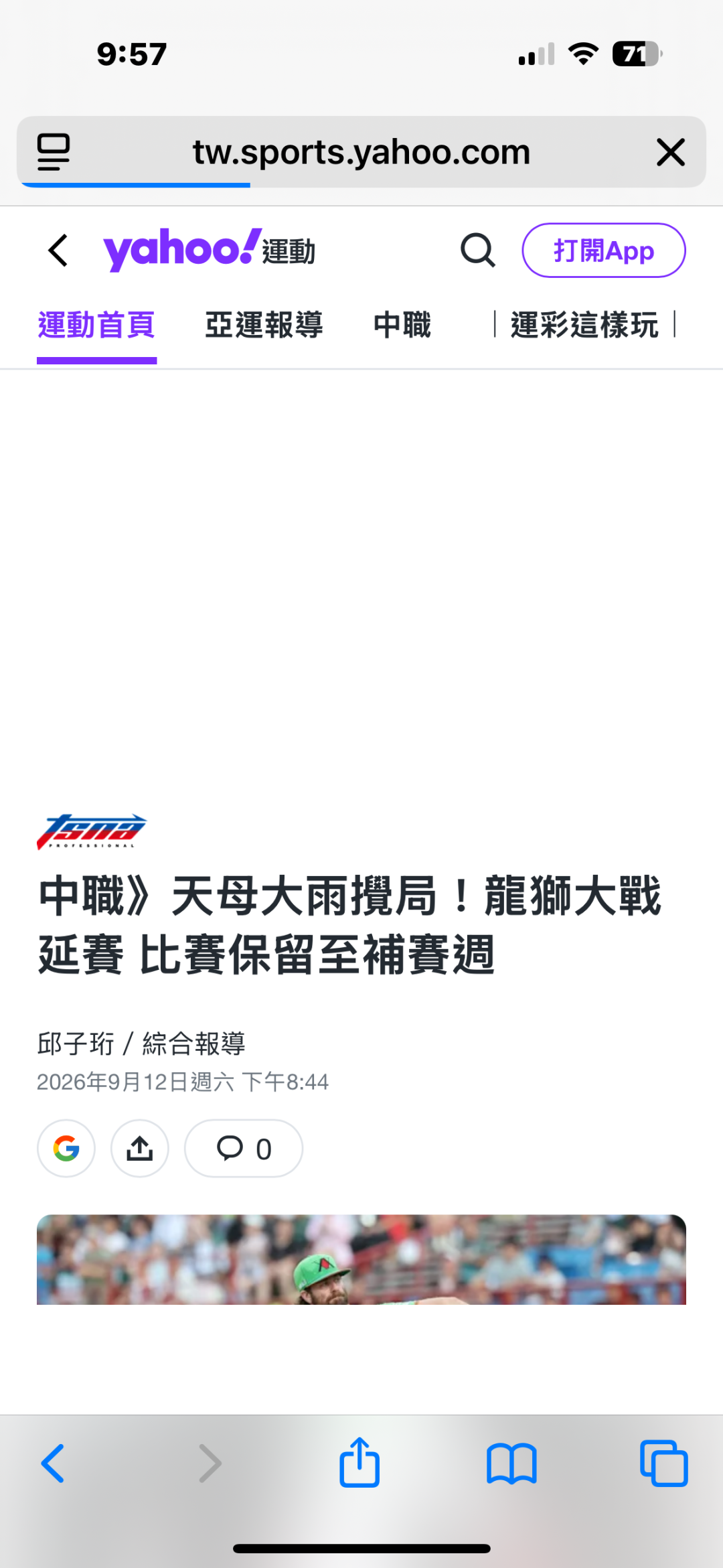The height and width of the screenshot is (1568, 723).
Task: Open the 運彩這樣玩 tab
Action: coord(584,326)
